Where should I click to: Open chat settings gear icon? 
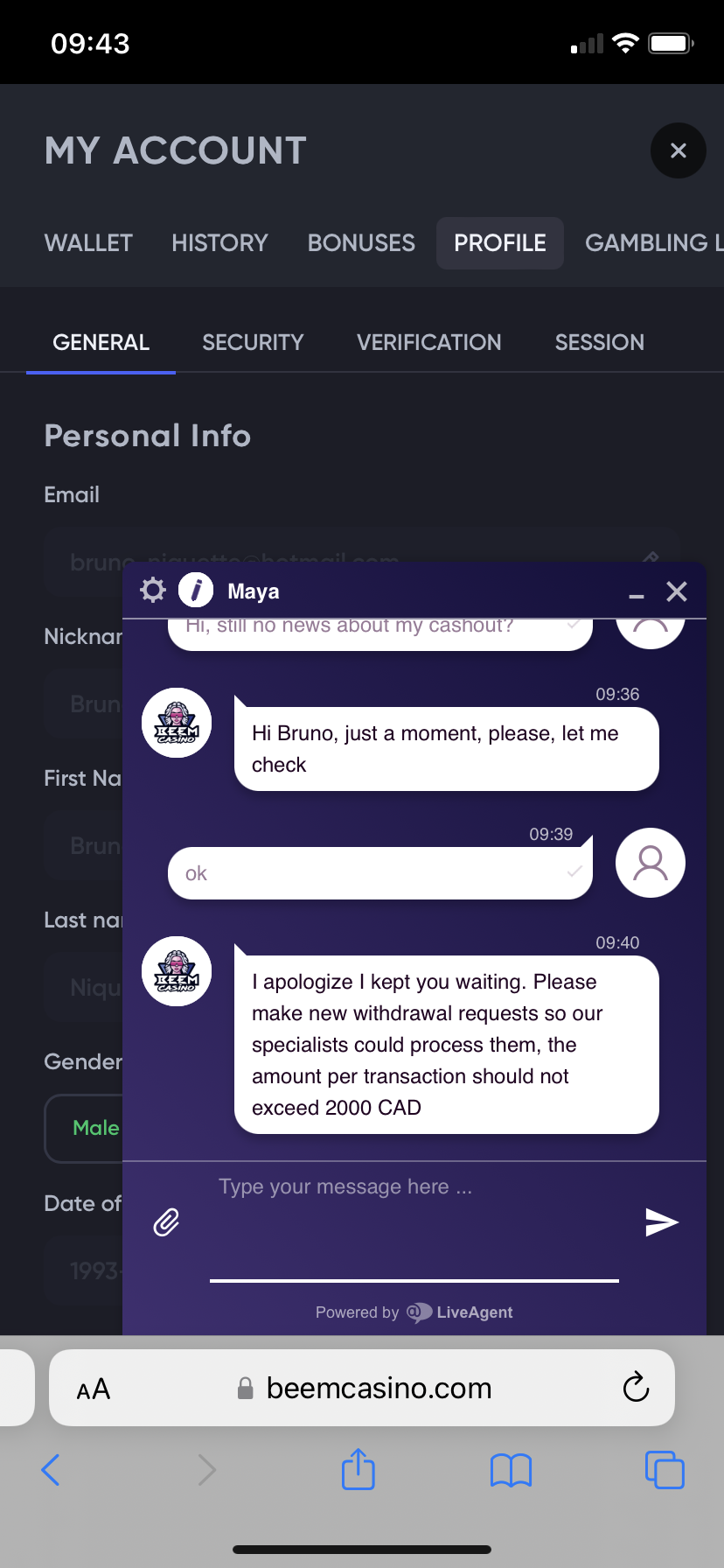153,591
